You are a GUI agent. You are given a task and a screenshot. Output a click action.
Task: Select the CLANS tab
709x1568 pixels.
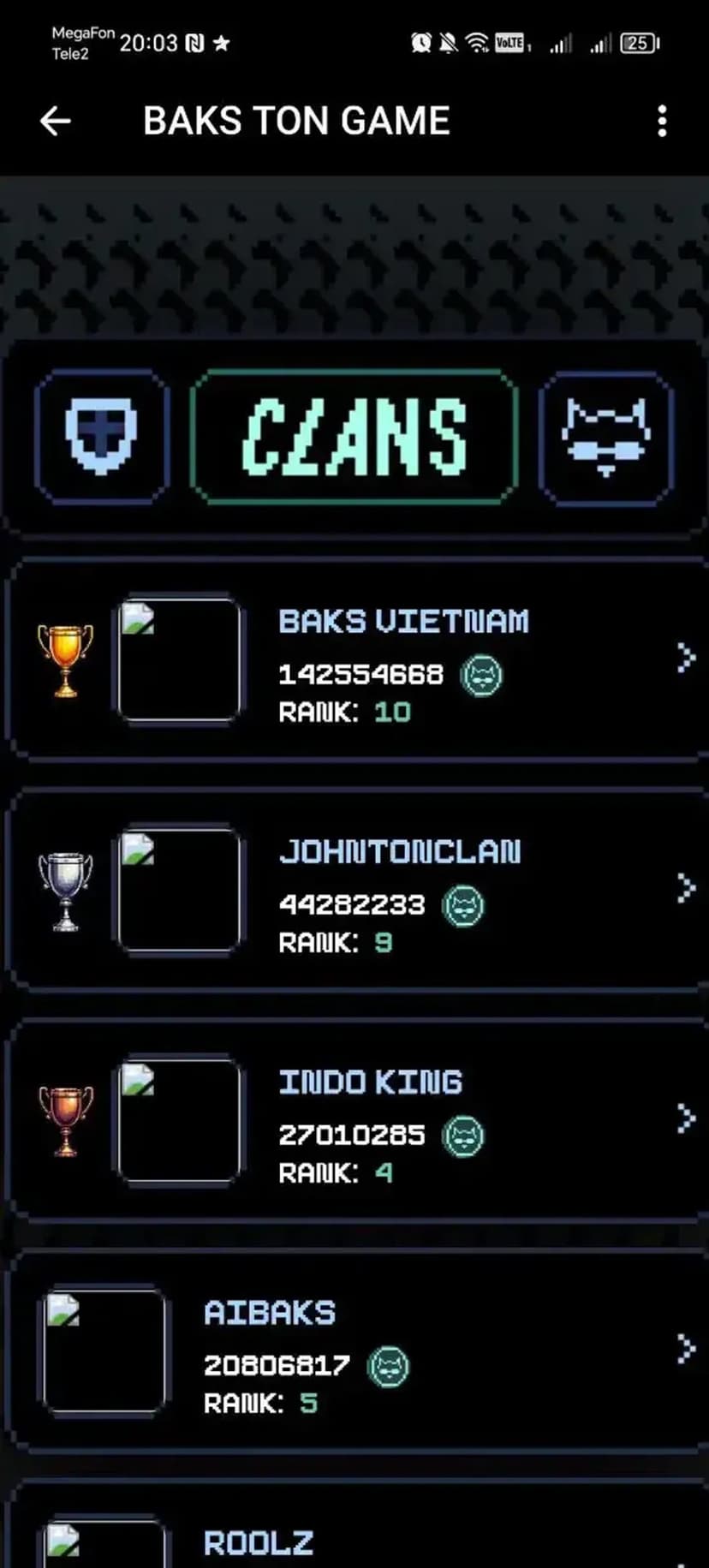(x=354, y=437)
